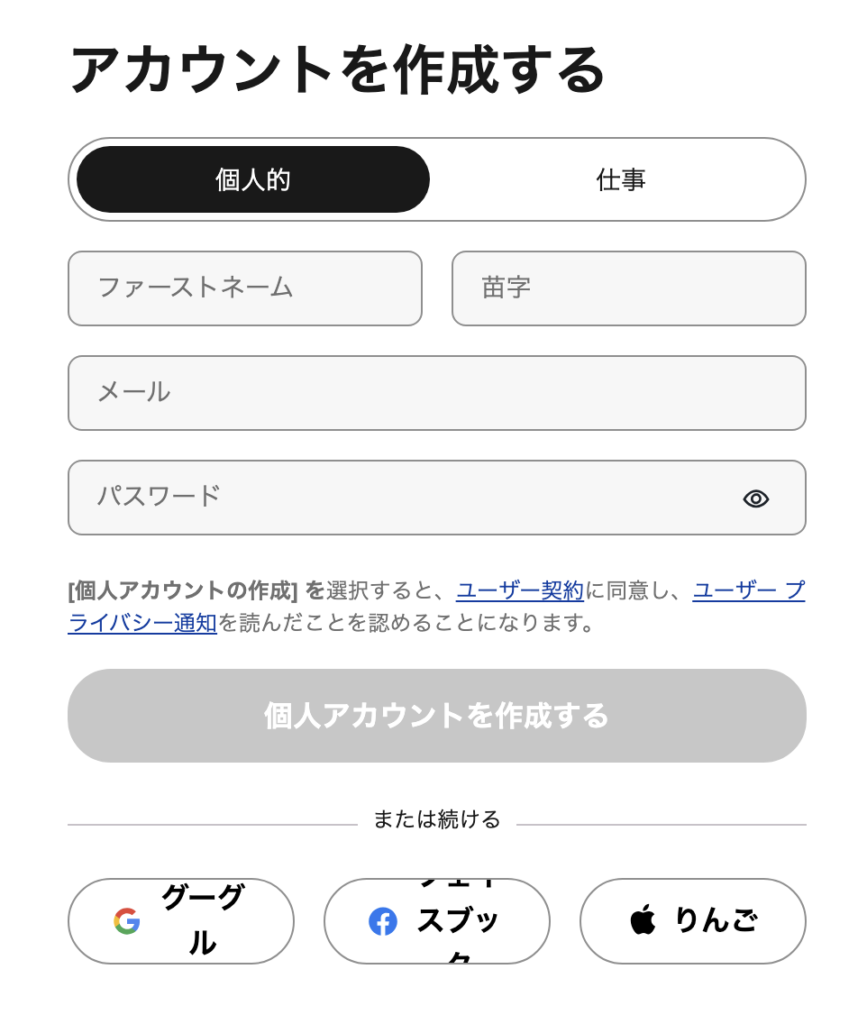The height and width of the screenshot is (1024, 858).
Task: Focus the ファーストネーム field
Action: point(245,288)
